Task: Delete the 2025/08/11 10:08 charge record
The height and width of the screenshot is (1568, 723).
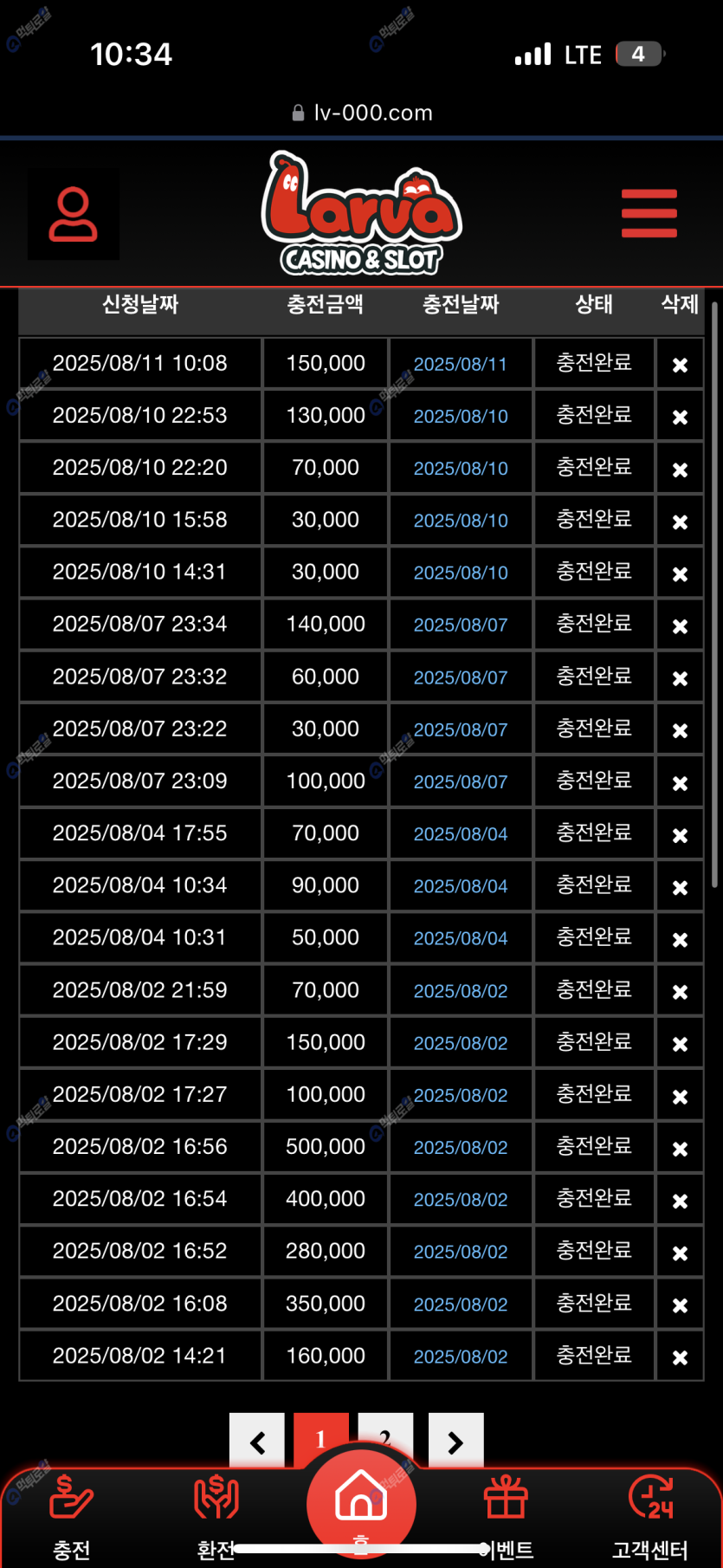Action: (680, 365)
